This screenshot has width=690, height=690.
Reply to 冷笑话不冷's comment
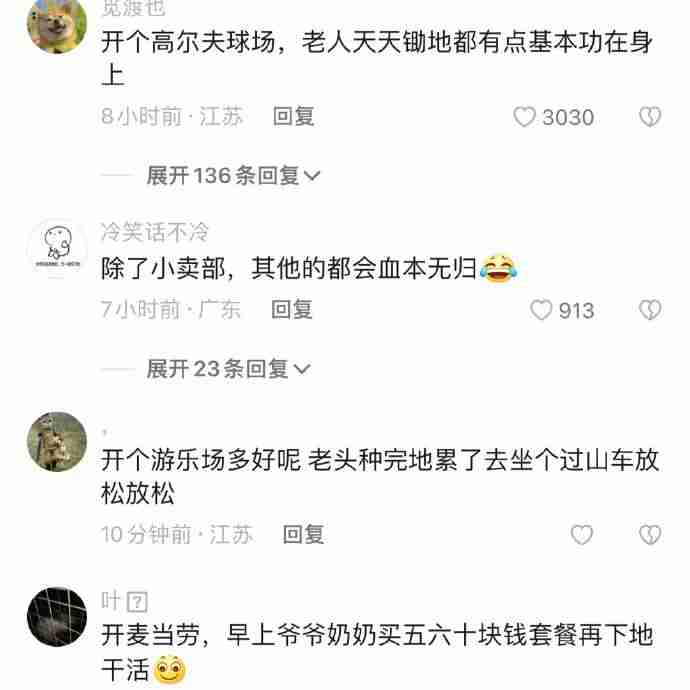click(x=292, y=310)
